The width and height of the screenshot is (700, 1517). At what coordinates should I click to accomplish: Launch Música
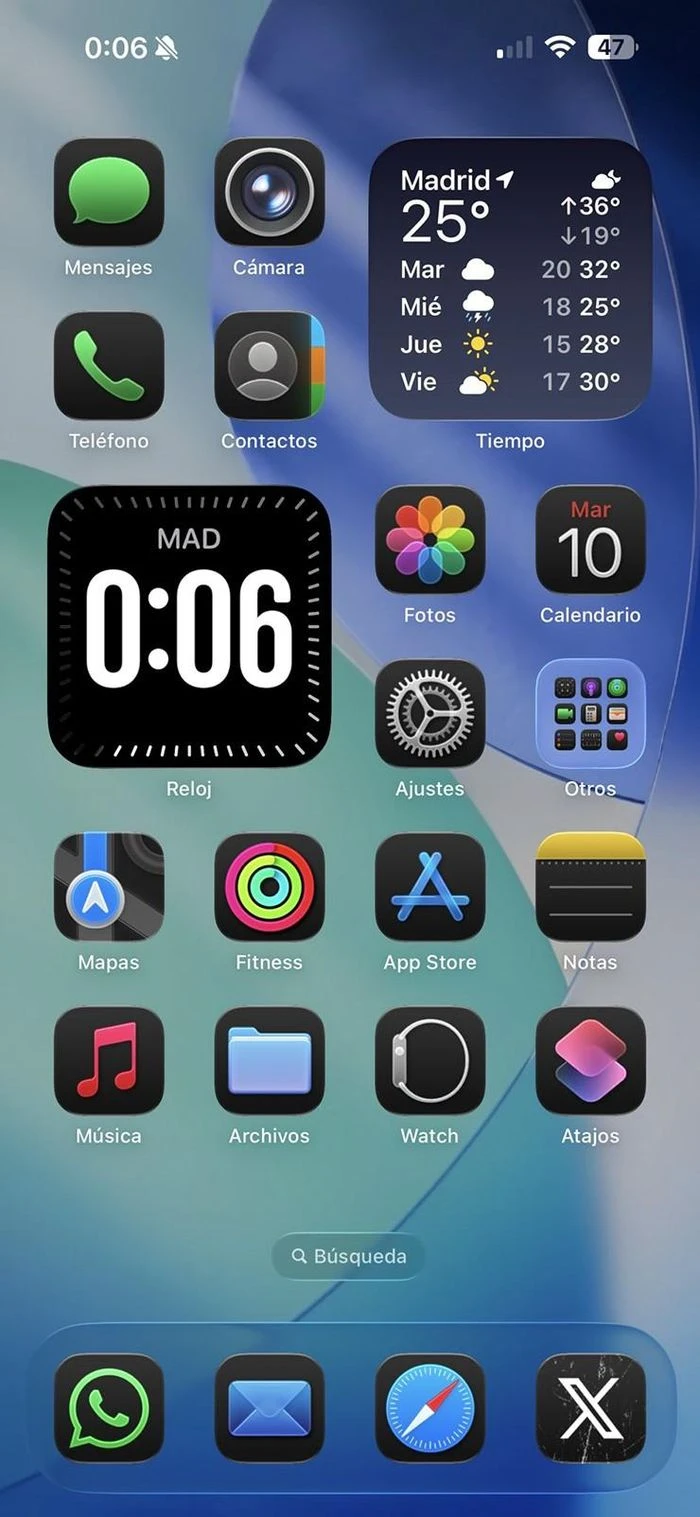click(108, 1061)
